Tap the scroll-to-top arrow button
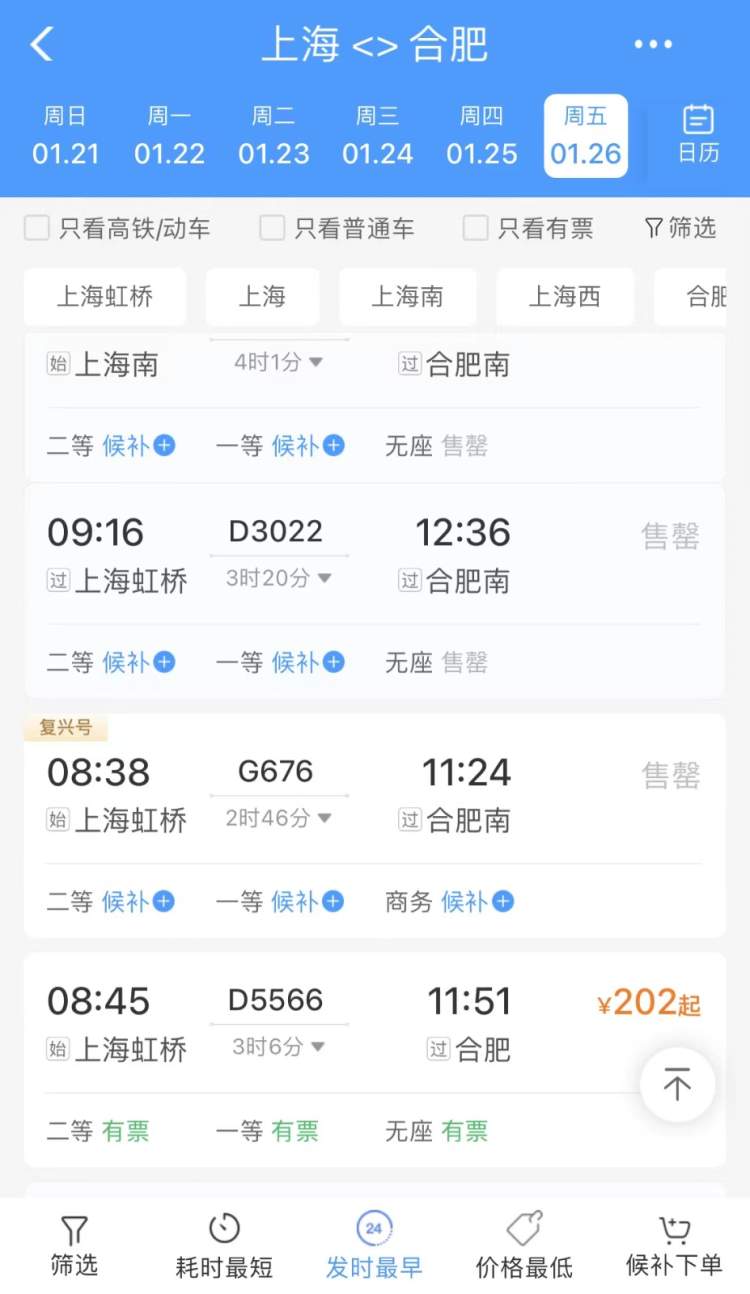The image size is (750, 1294). point(677,1085)
